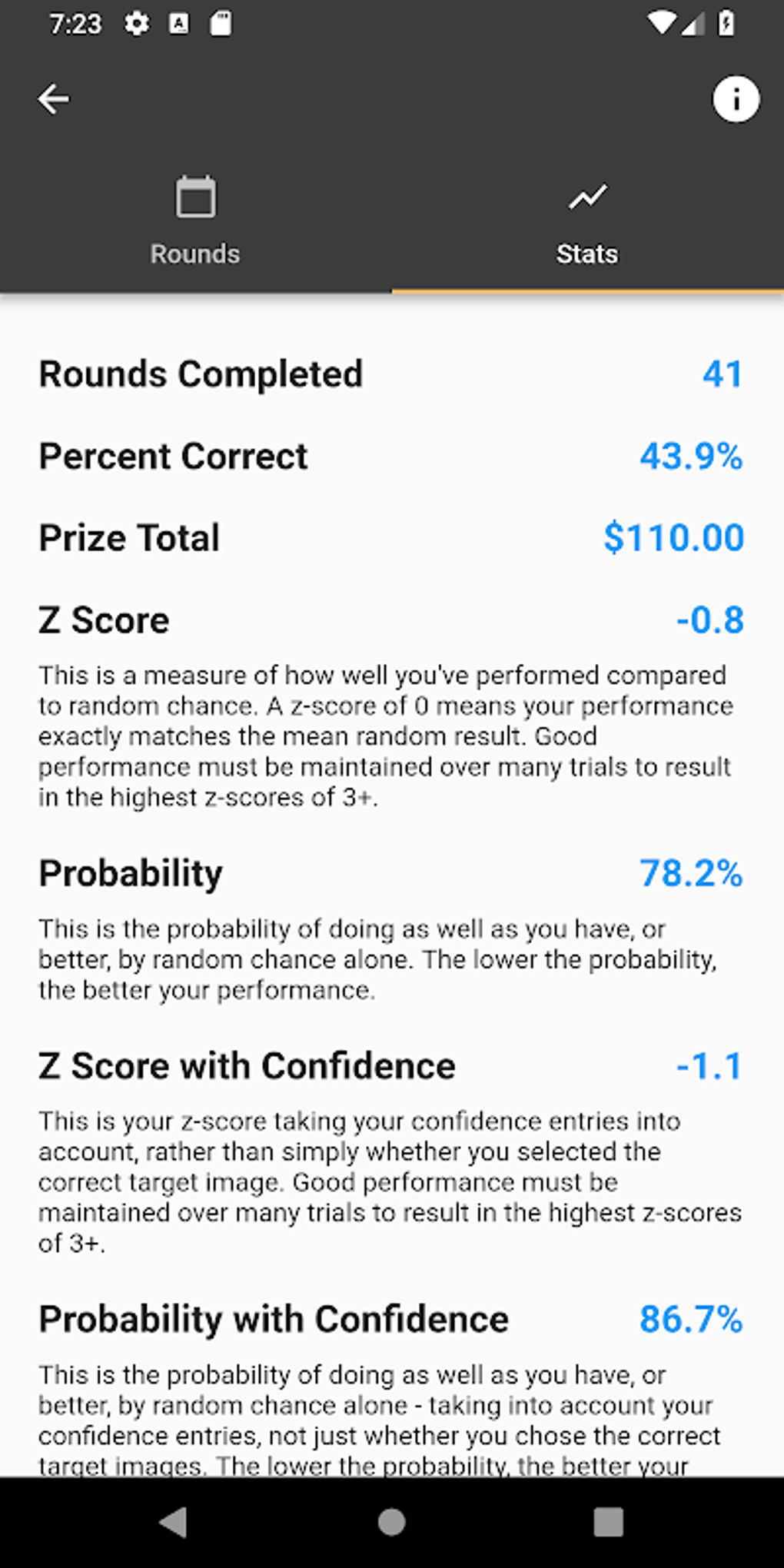784x1568 pixels.
Task: Switch to the Rounds tab
Action: coord(195,222)
